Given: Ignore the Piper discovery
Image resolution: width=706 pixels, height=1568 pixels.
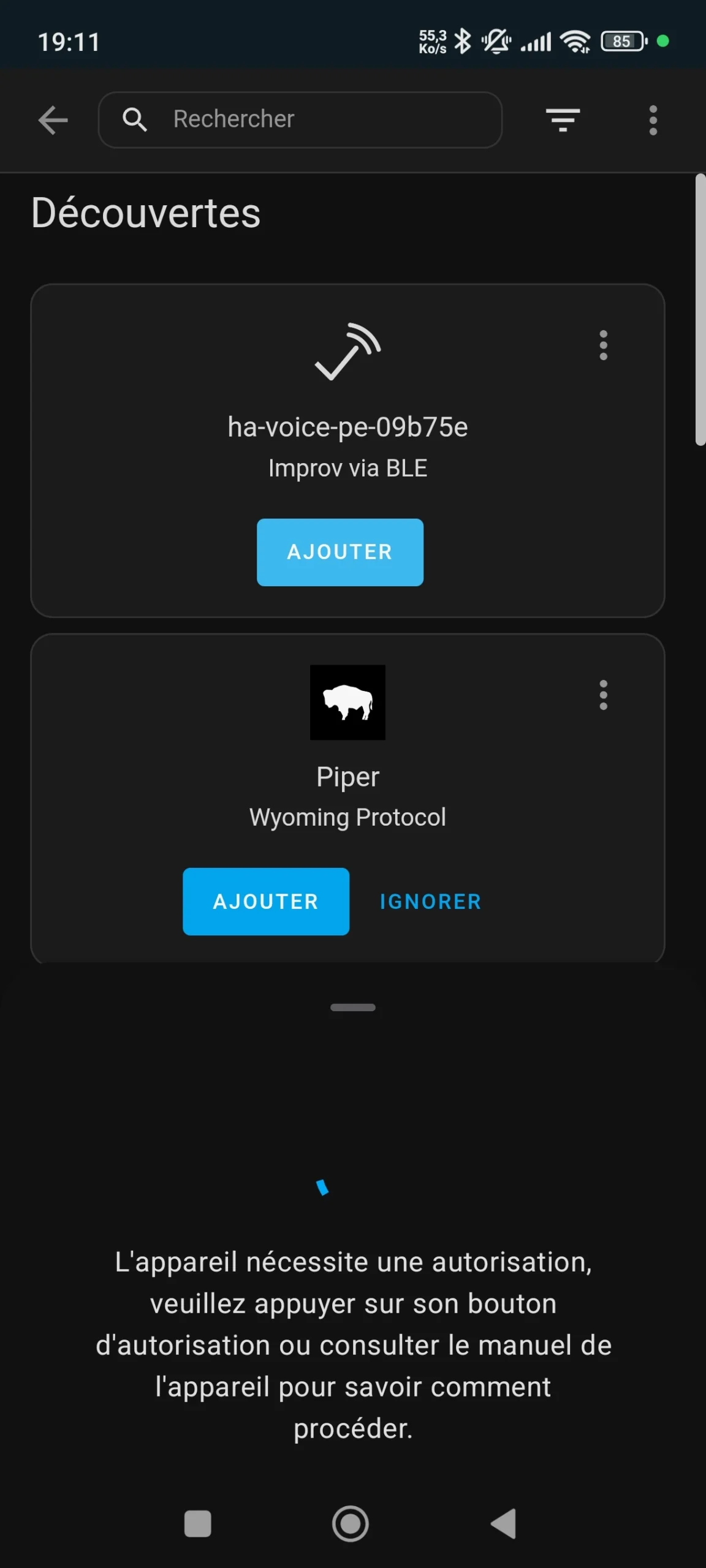Looking at the screenshot, I should pos(431,902).
